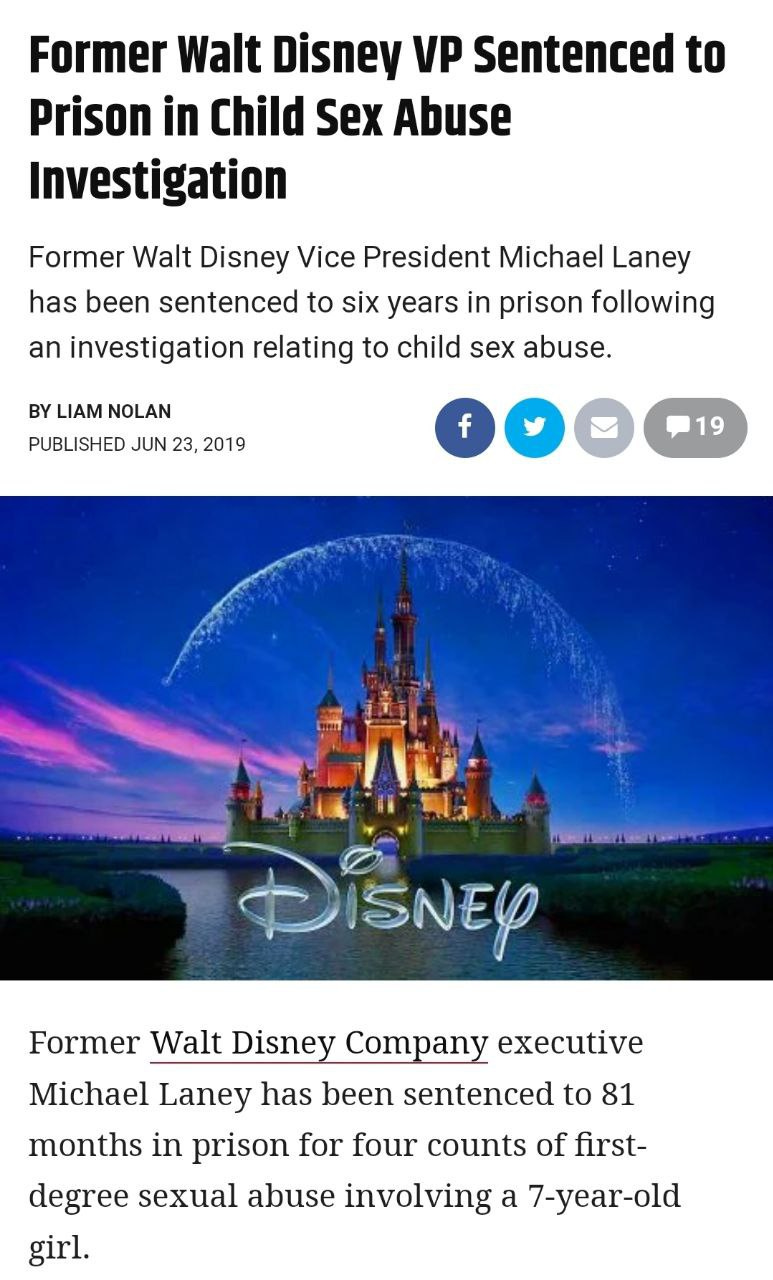The height and width of the screenshot is (1280, 773).
Task: Share the article on Facebook
Action: (465, 428)
